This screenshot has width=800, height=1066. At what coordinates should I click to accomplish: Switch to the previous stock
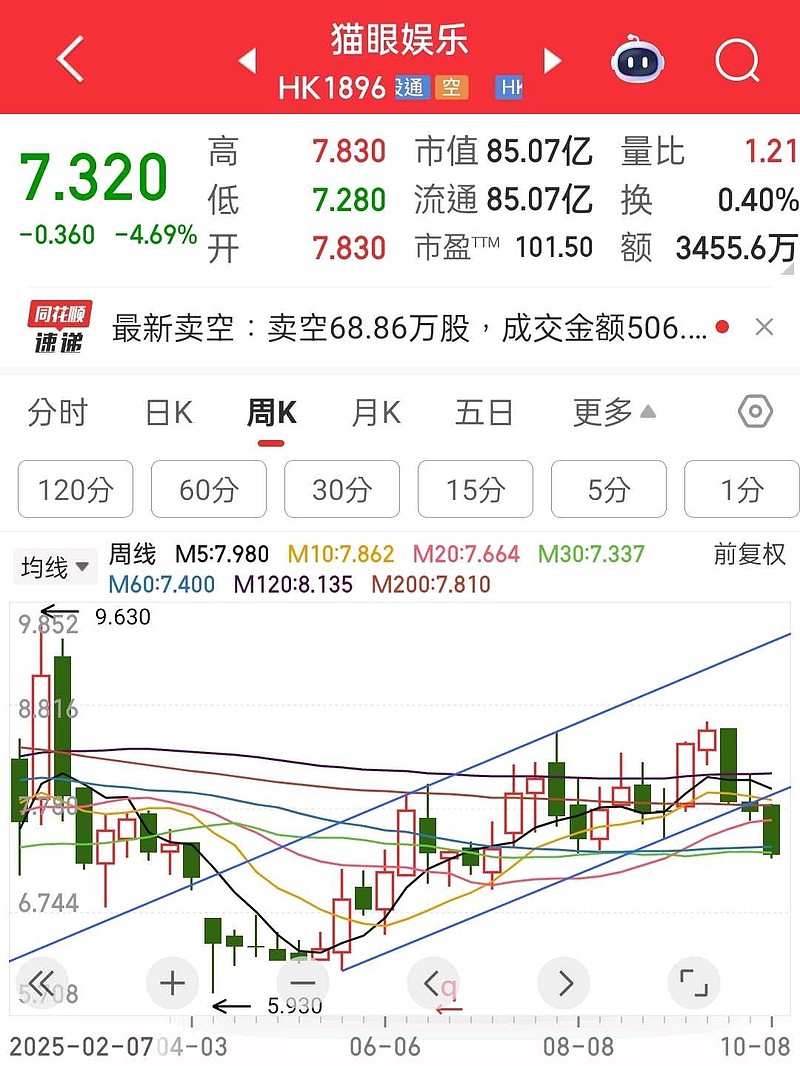point(248,60)
